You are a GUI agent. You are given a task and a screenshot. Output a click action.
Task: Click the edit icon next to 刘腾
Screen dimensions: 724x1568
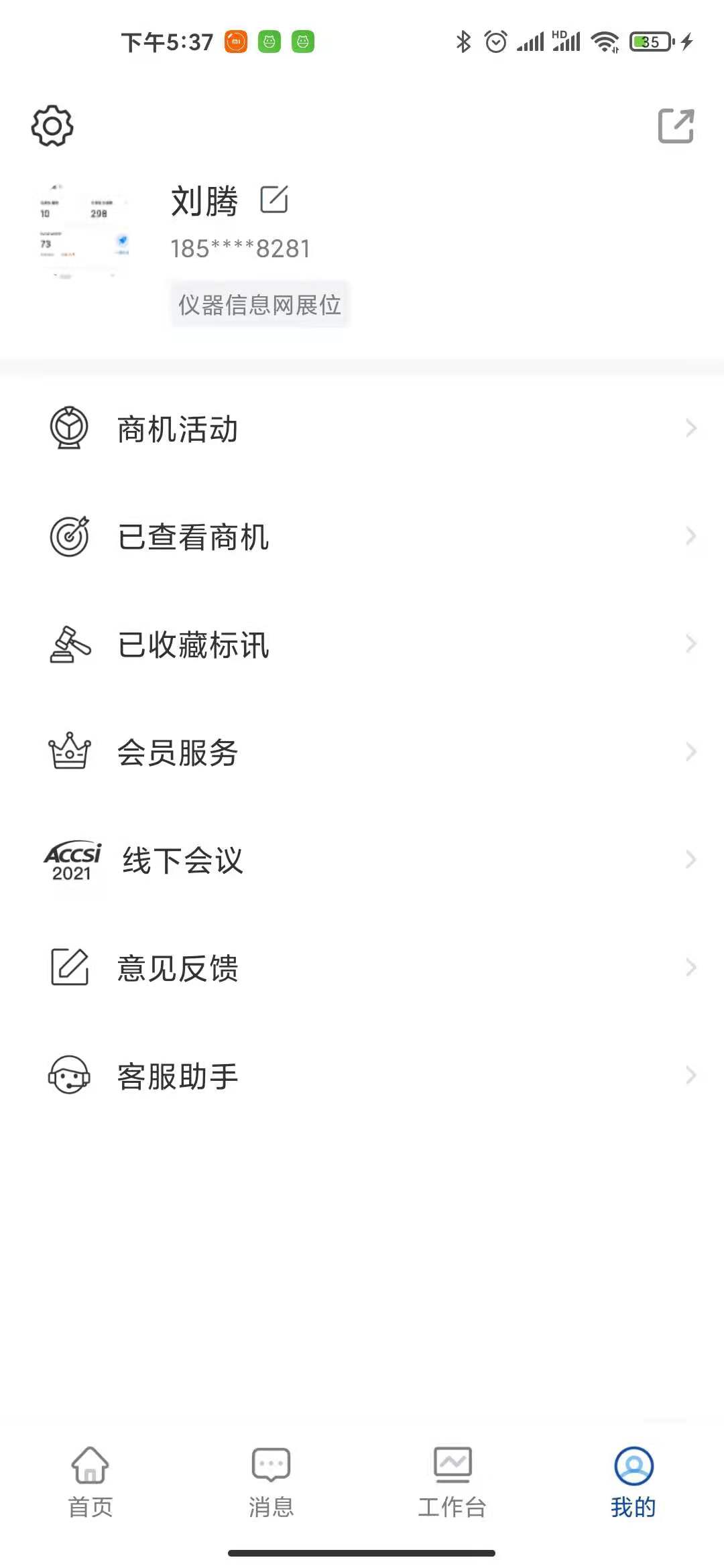276,200
